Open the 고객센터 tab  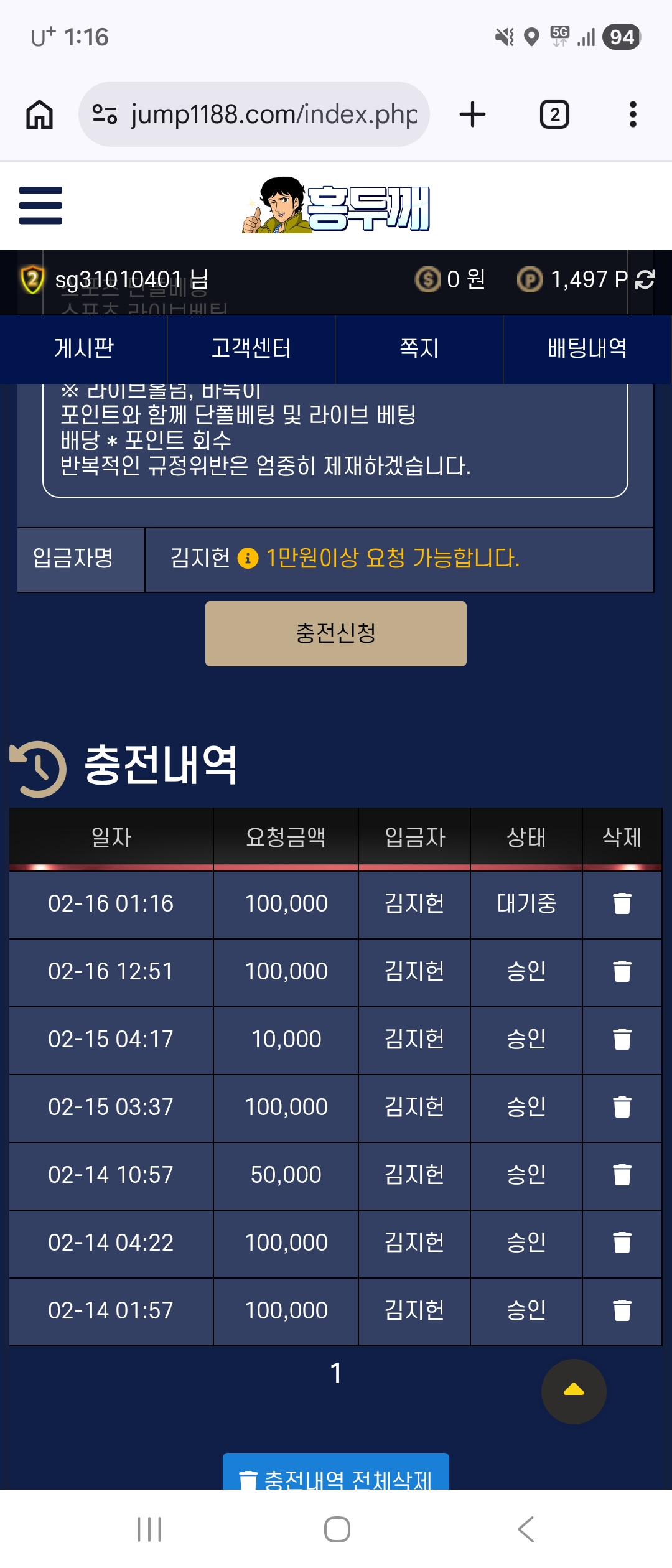point(251,348)
